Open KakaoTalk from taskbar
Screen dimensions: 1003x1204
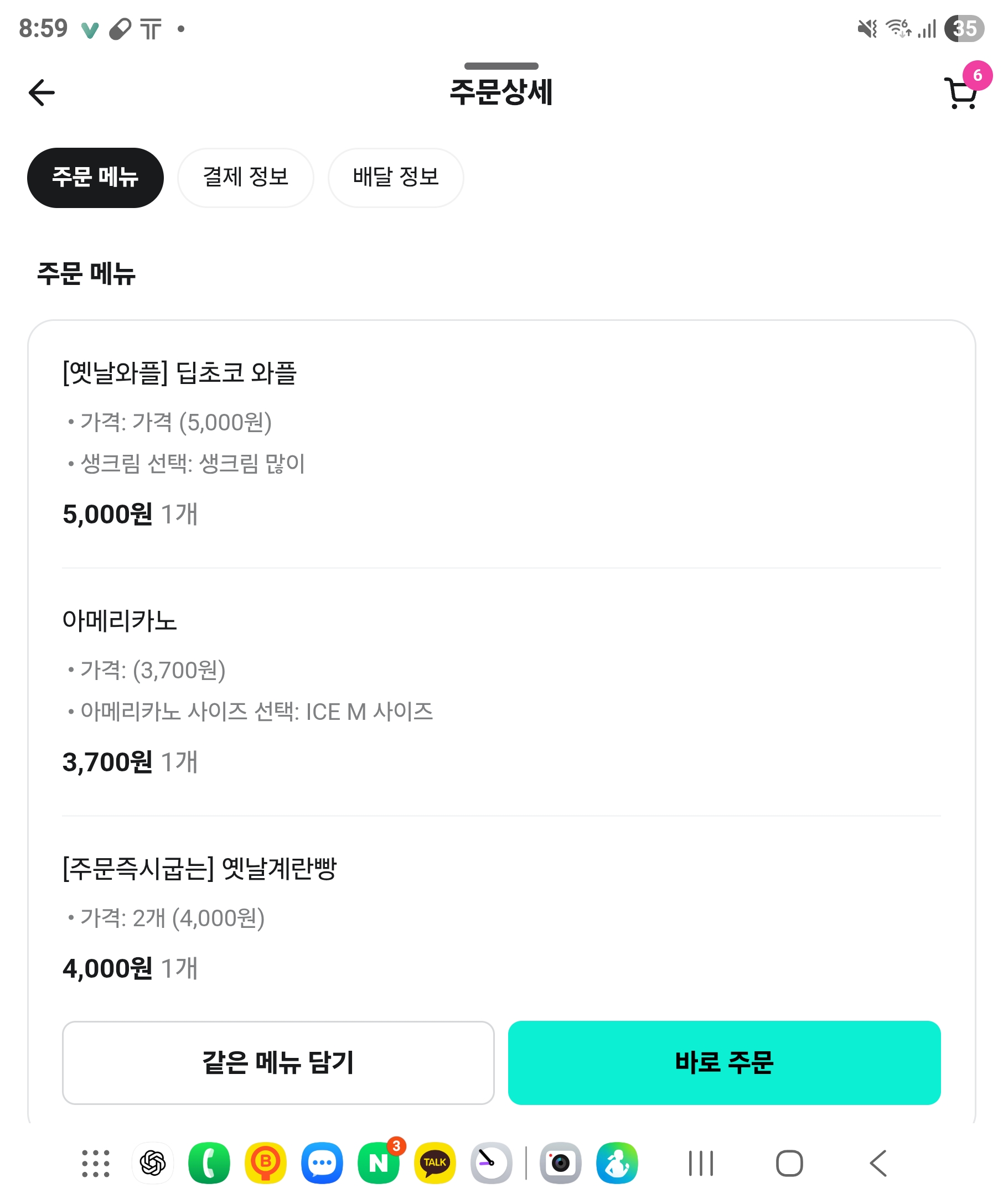435,1163
